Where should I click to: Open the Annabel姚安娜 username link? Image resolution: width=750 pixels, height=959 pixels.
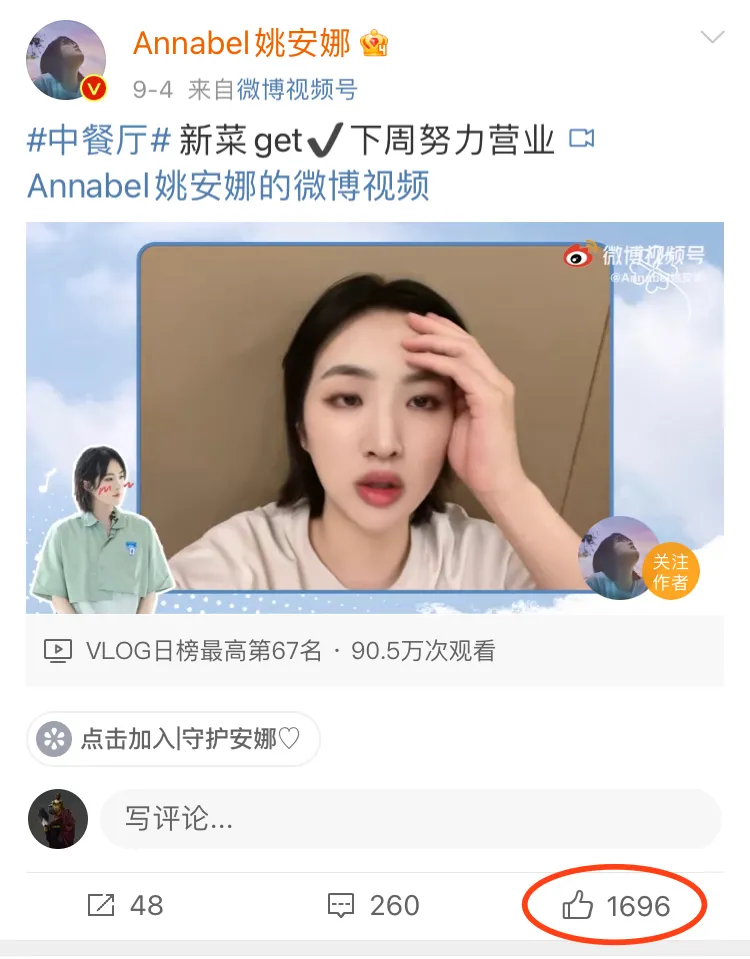click(x=241, y=44)
